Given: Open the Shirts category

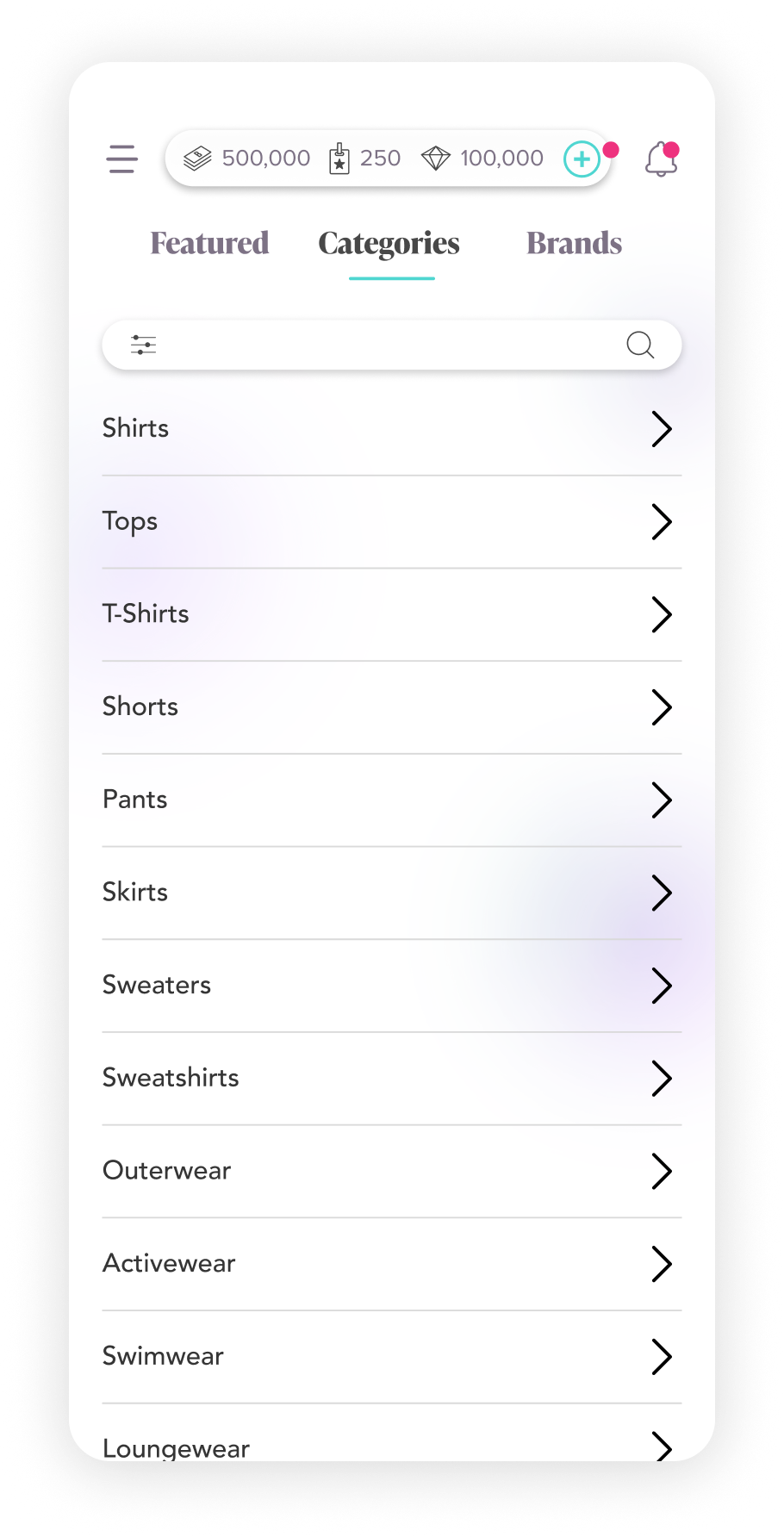Looking at the screenshot, I should 392,429.
